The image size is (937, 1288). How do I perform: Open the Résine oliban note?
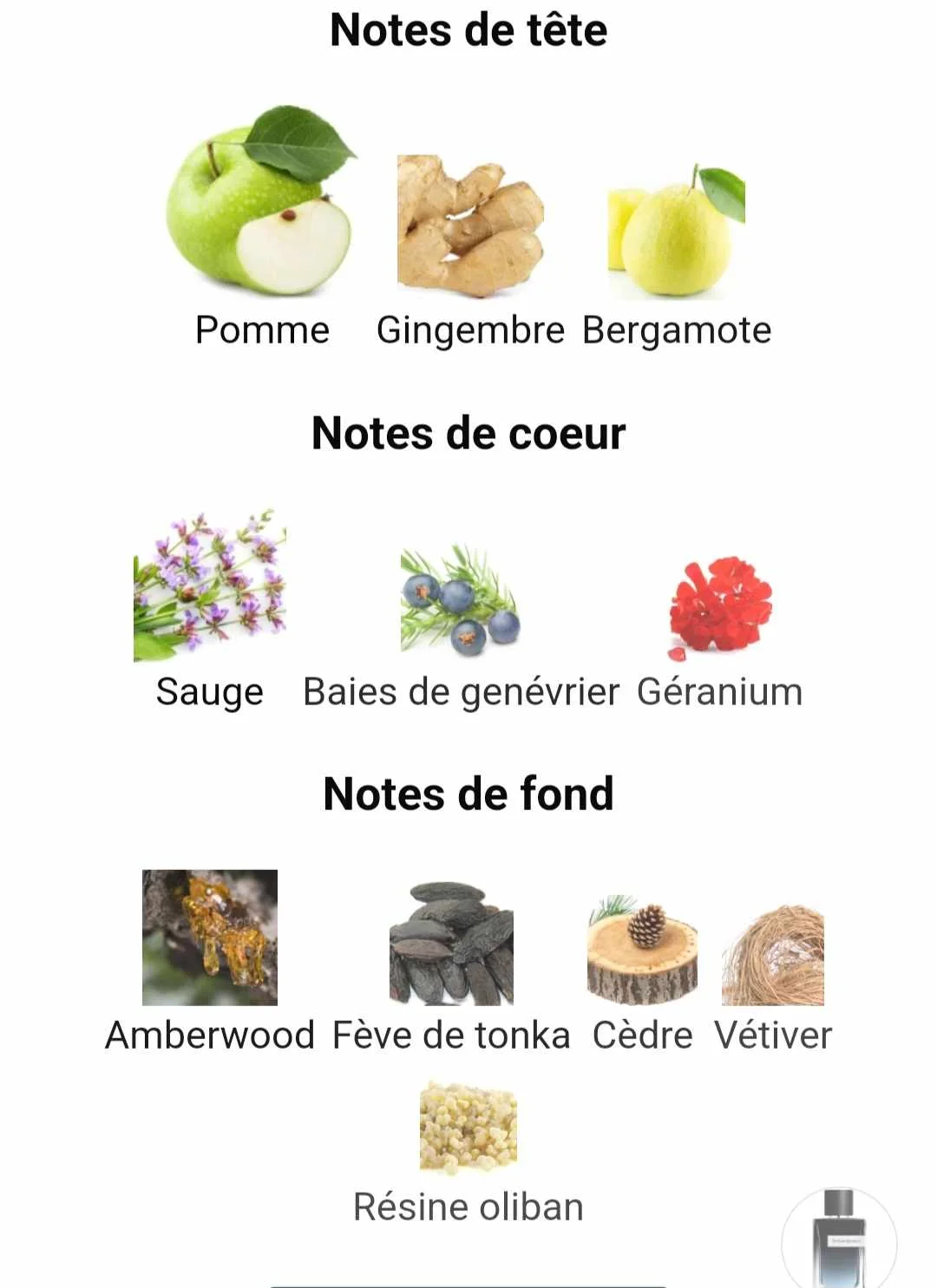click(468, 1128)
